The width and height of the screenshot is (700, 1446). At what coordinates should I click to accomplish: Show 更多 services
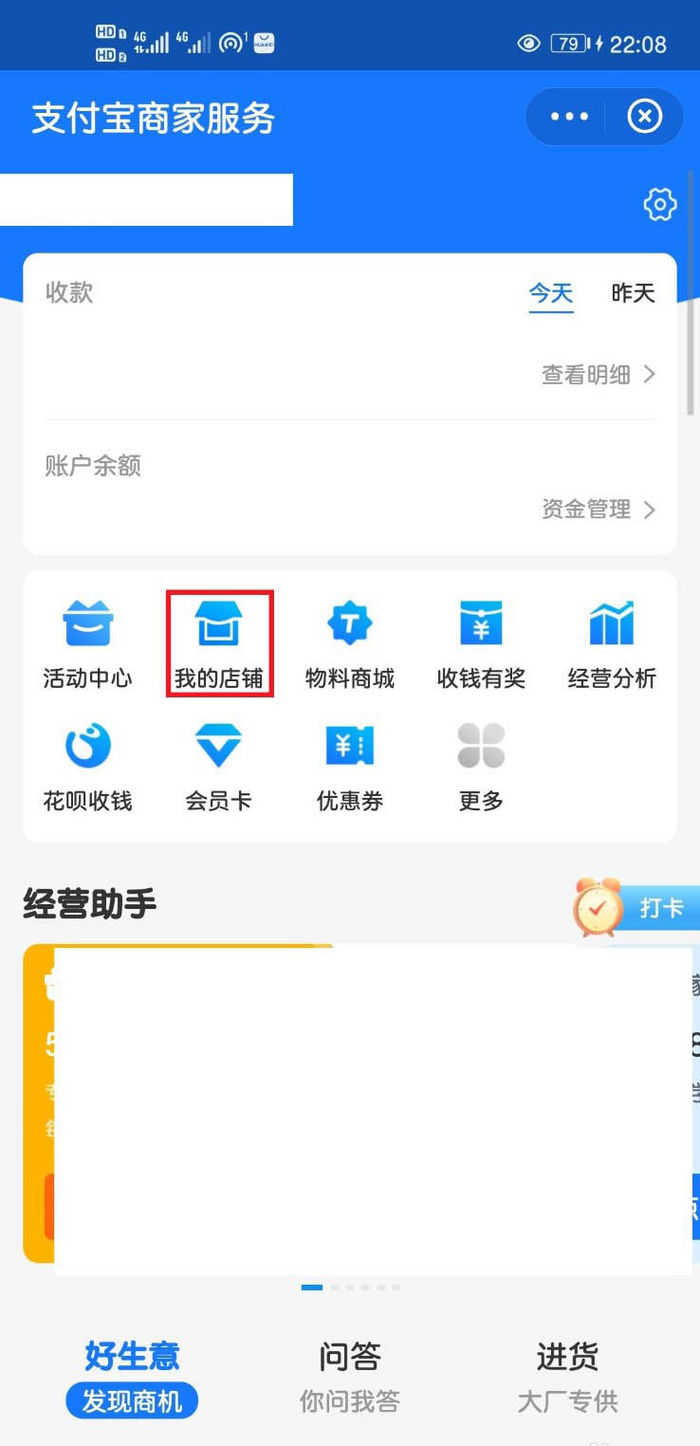point(481,768)
